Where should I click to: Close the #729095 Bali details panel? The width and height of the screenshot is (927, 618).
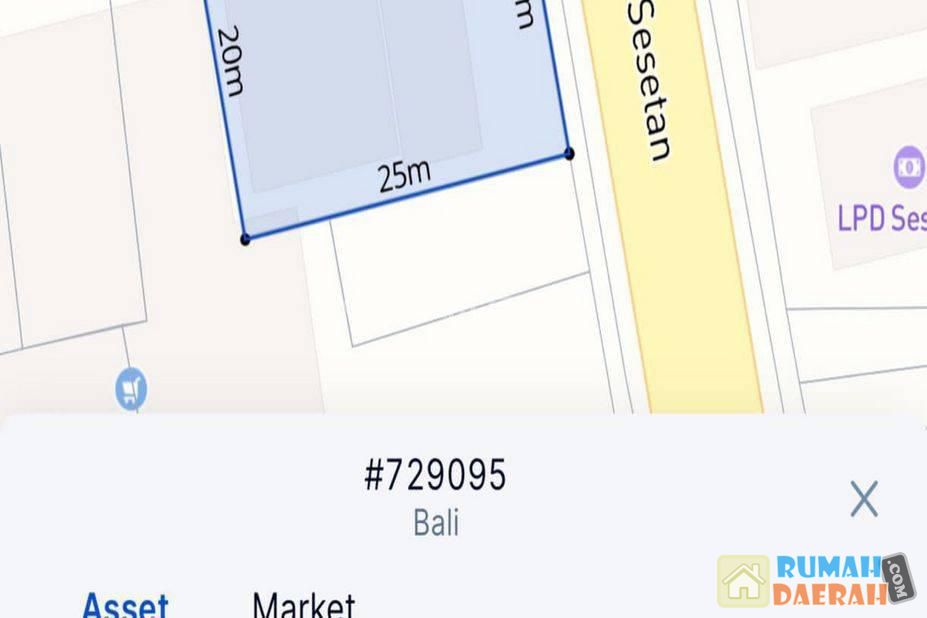coord(863,499)
